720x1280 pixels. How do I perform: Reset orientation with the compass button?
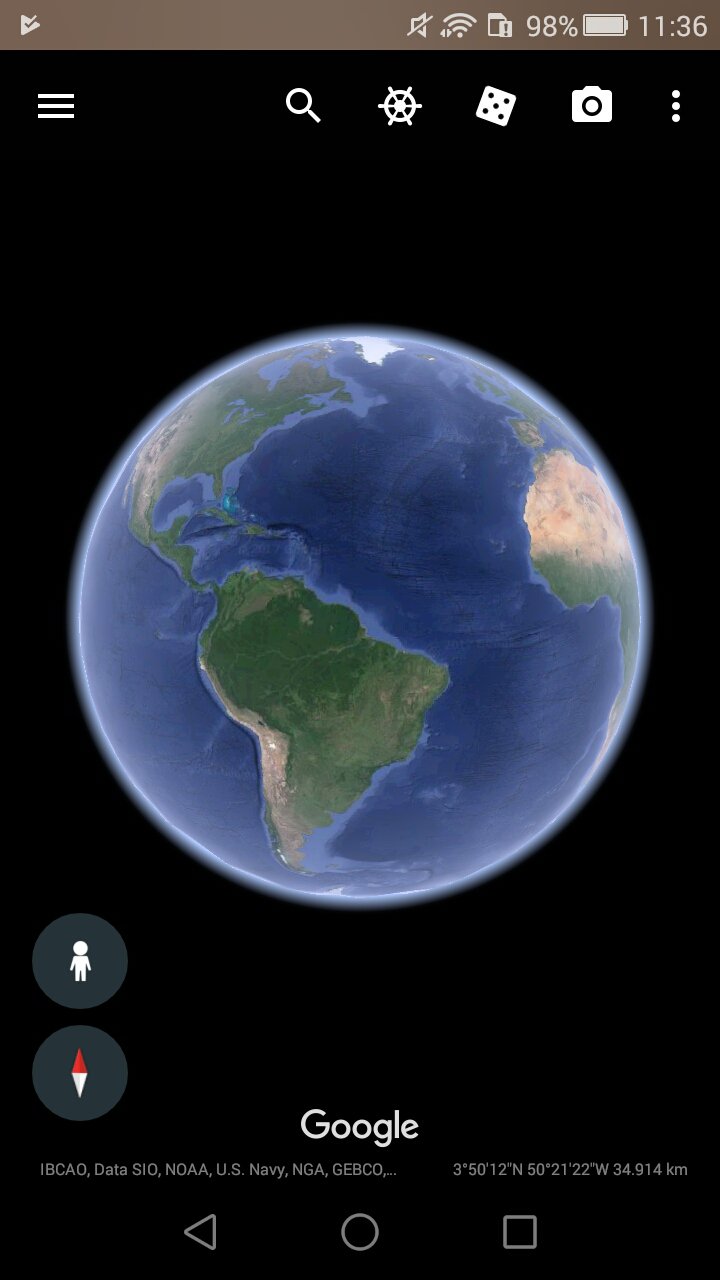coord(80,1073)
